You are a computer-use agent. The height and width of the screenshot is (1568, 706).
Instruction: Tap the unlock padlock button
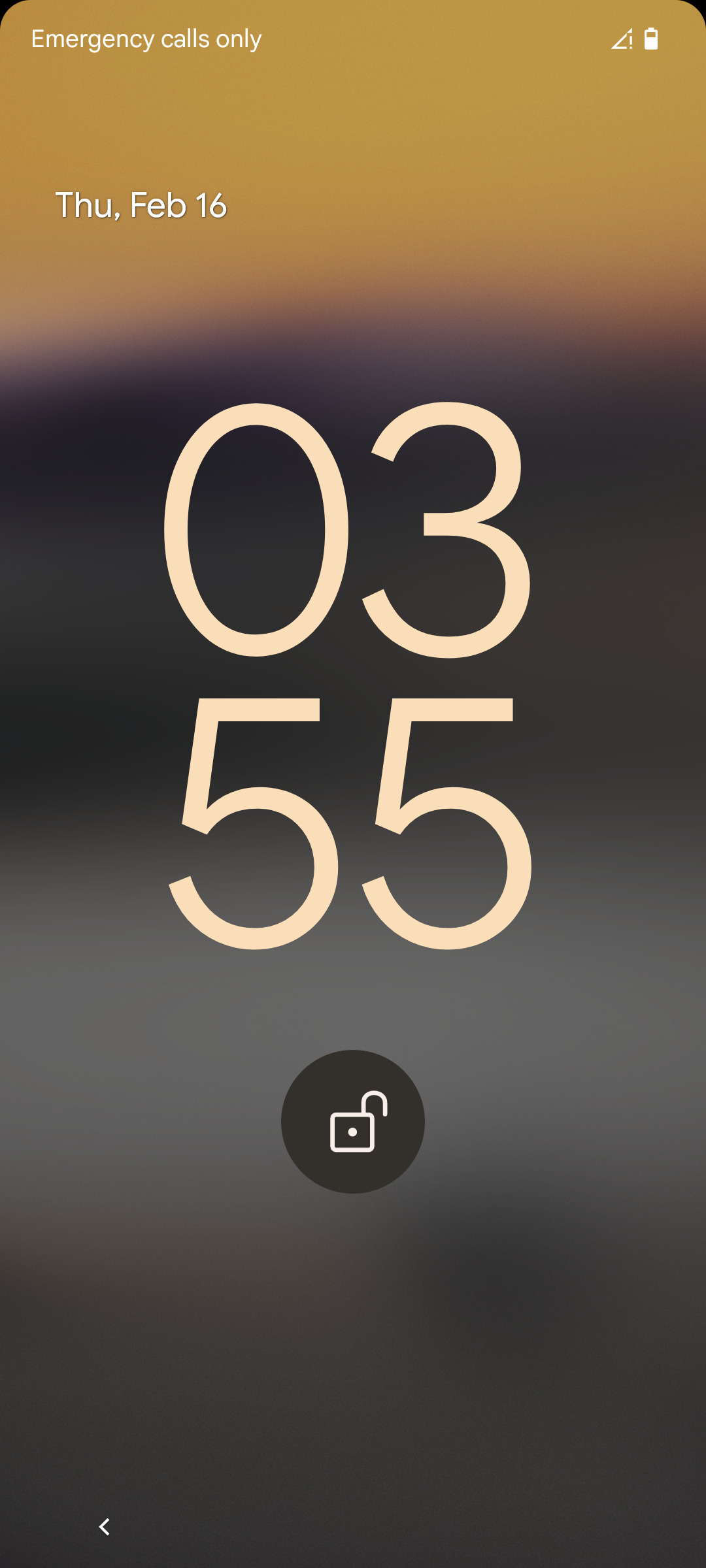[353, 1121]
